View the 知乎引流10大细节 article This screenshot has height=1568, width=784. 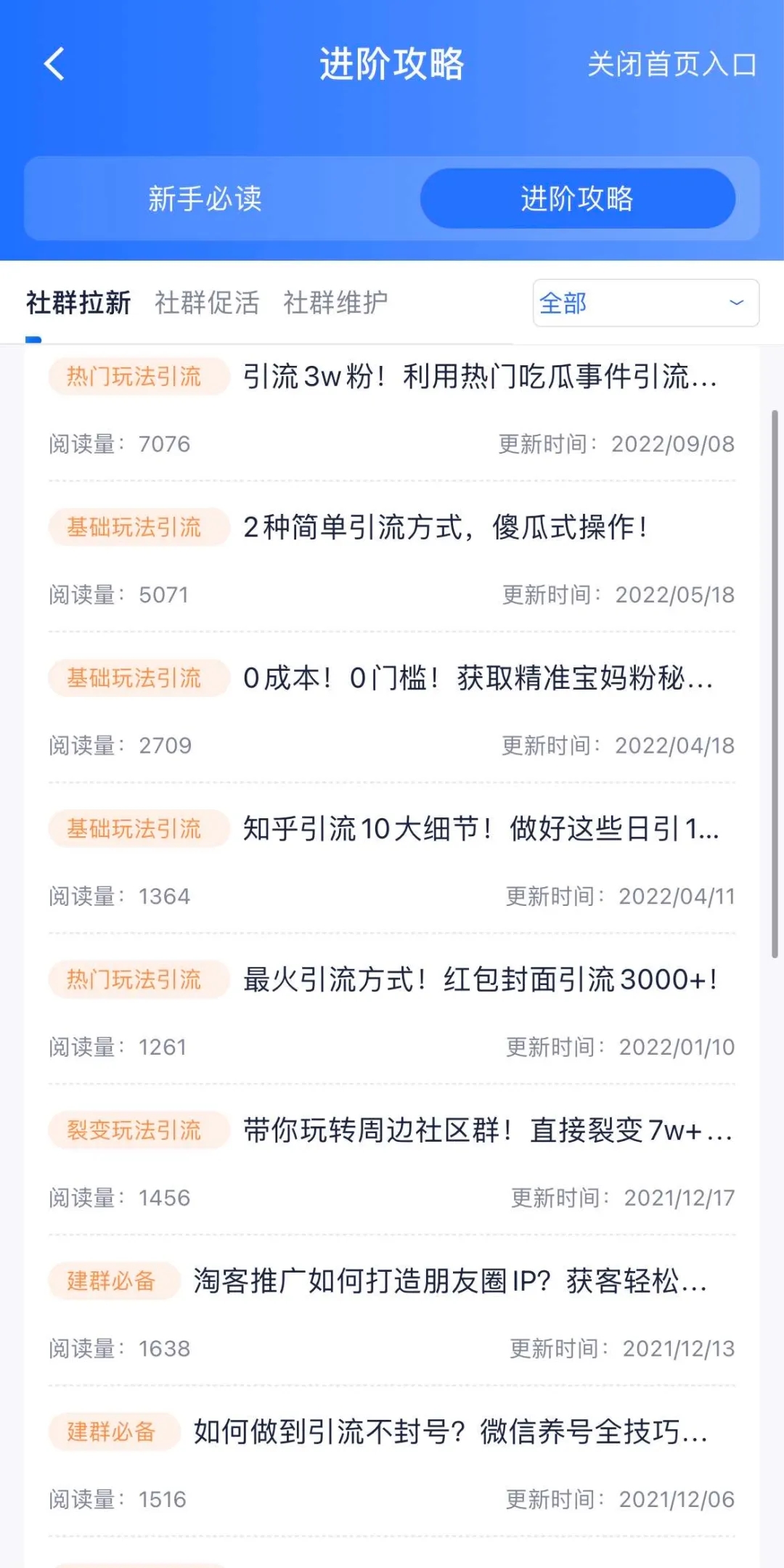[x=481, y=829]
